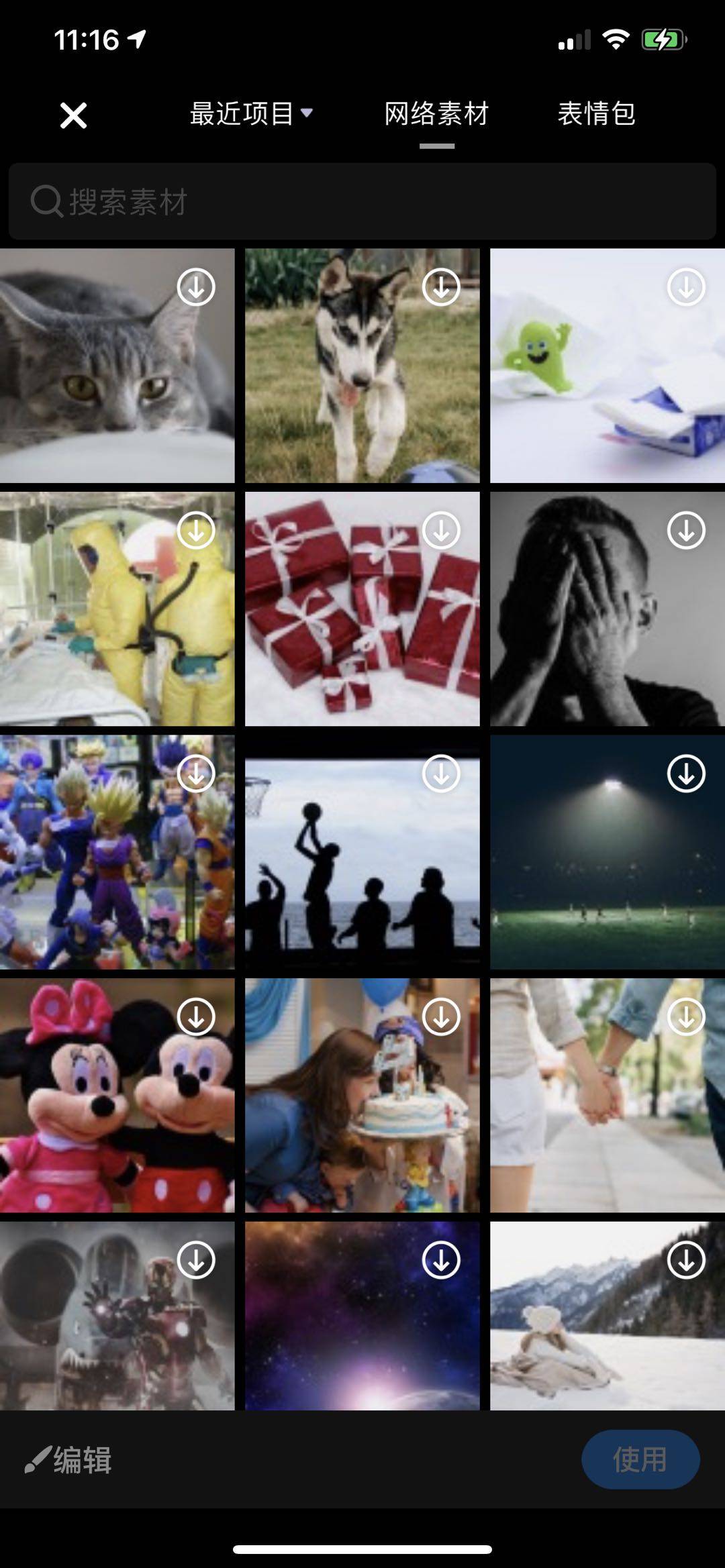The image size is (725, 1568).
Task: Download the night stadium light picture
Action: tap(686, 774)
